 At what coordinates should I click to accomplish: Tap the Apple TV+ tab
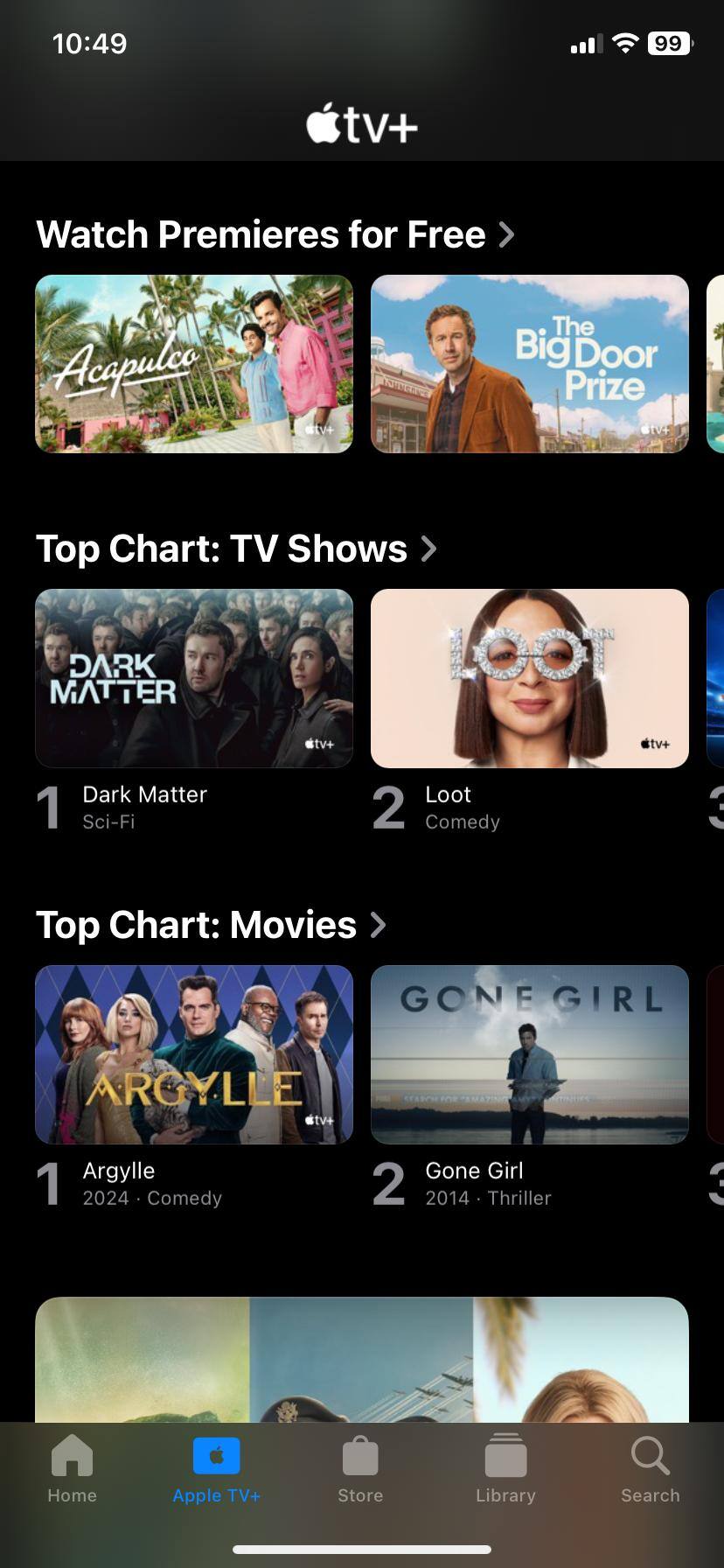(217, 1470)
